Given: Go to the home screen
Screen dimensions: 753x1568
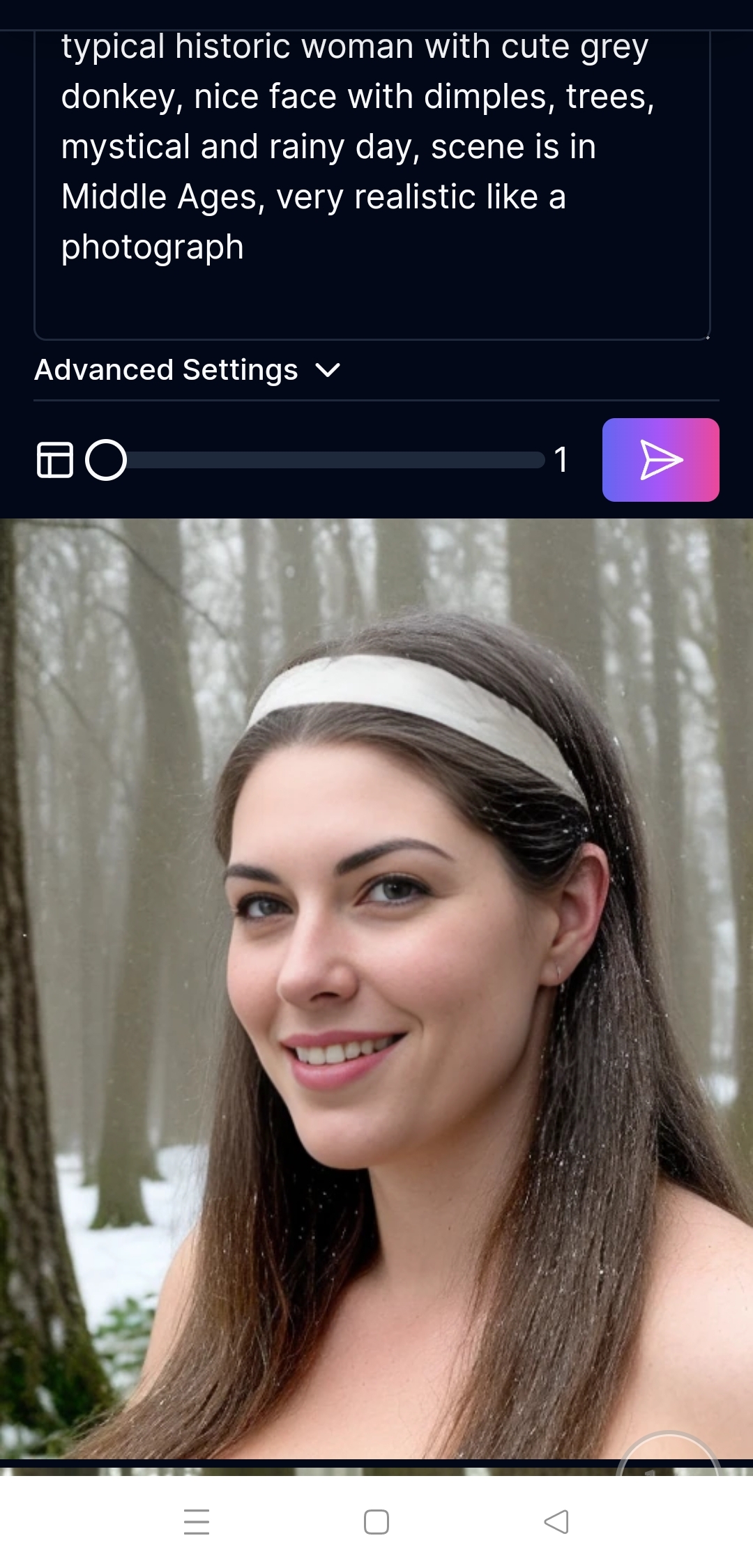Looking at the screenshot, I should click(x=376, y=1522).
